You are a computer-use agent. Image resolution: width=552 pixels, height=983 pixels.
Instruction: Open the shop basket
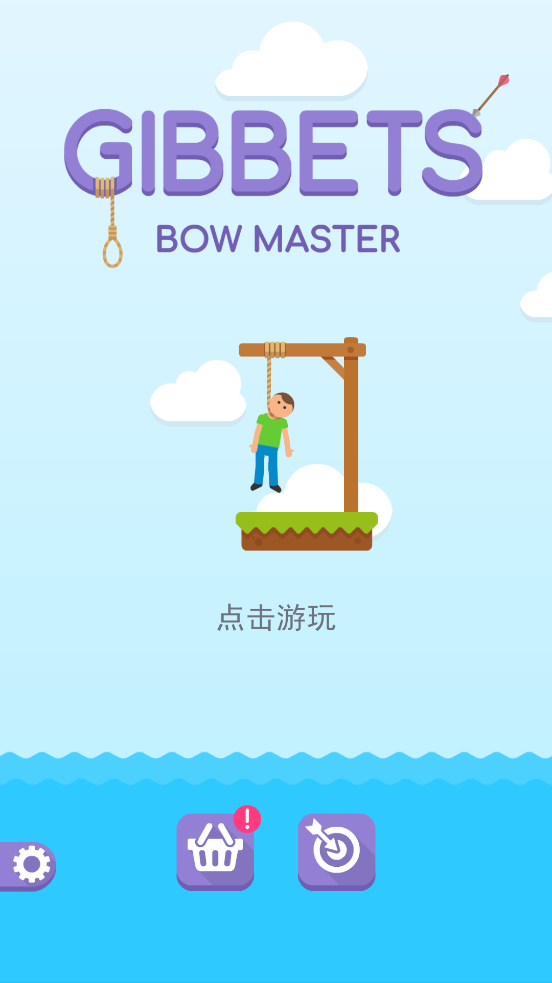[215, 852]
